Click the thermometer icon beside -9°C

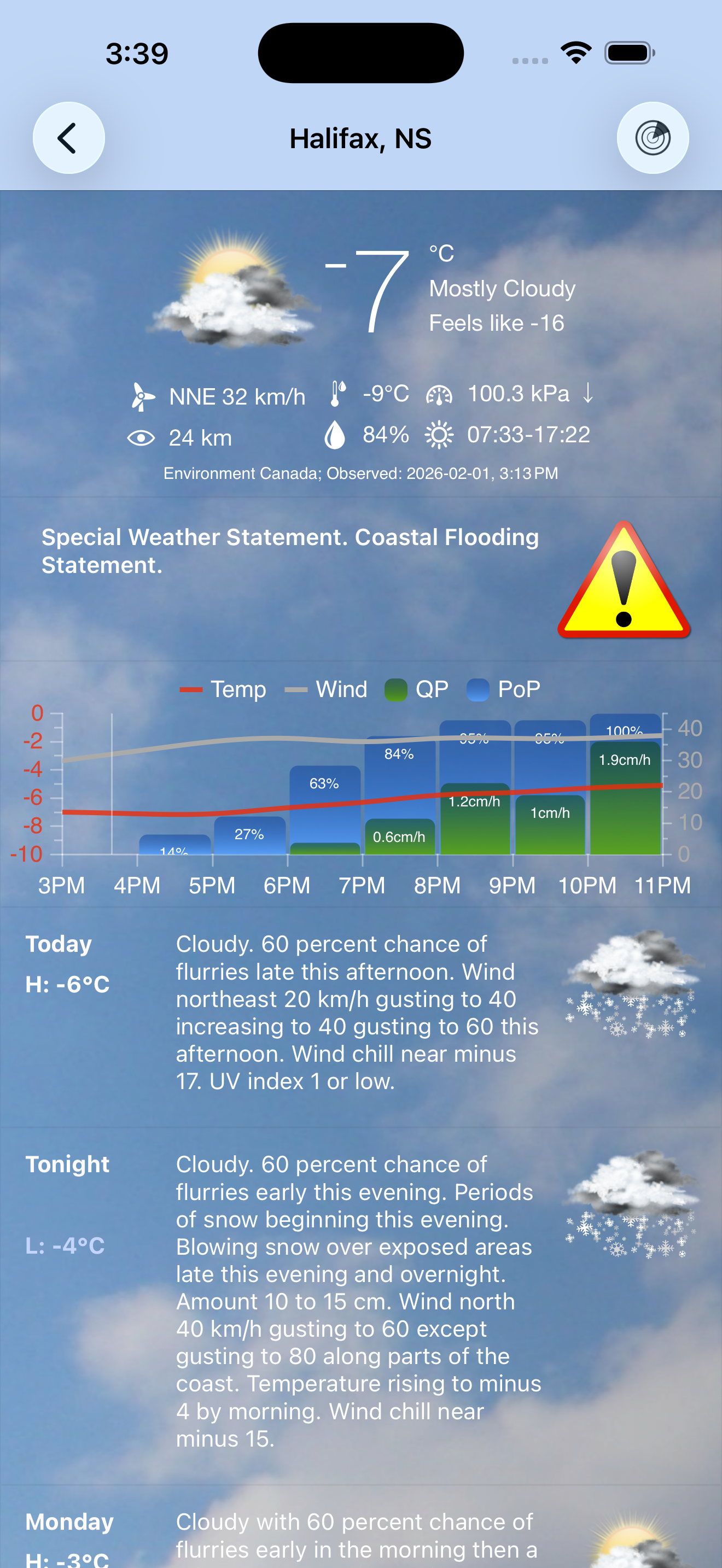tap(338, 394)
